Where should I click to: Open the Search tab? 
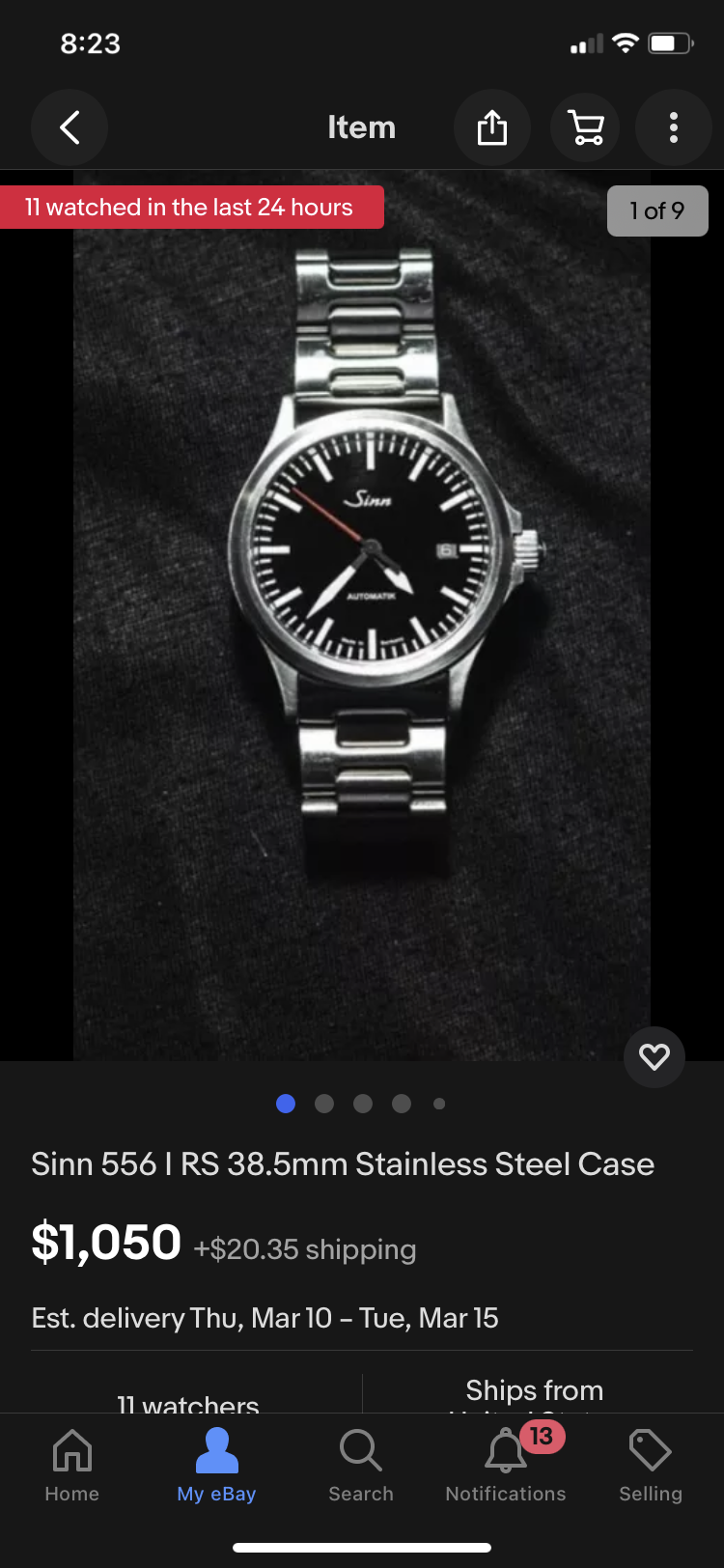[x=361, y=1465]
